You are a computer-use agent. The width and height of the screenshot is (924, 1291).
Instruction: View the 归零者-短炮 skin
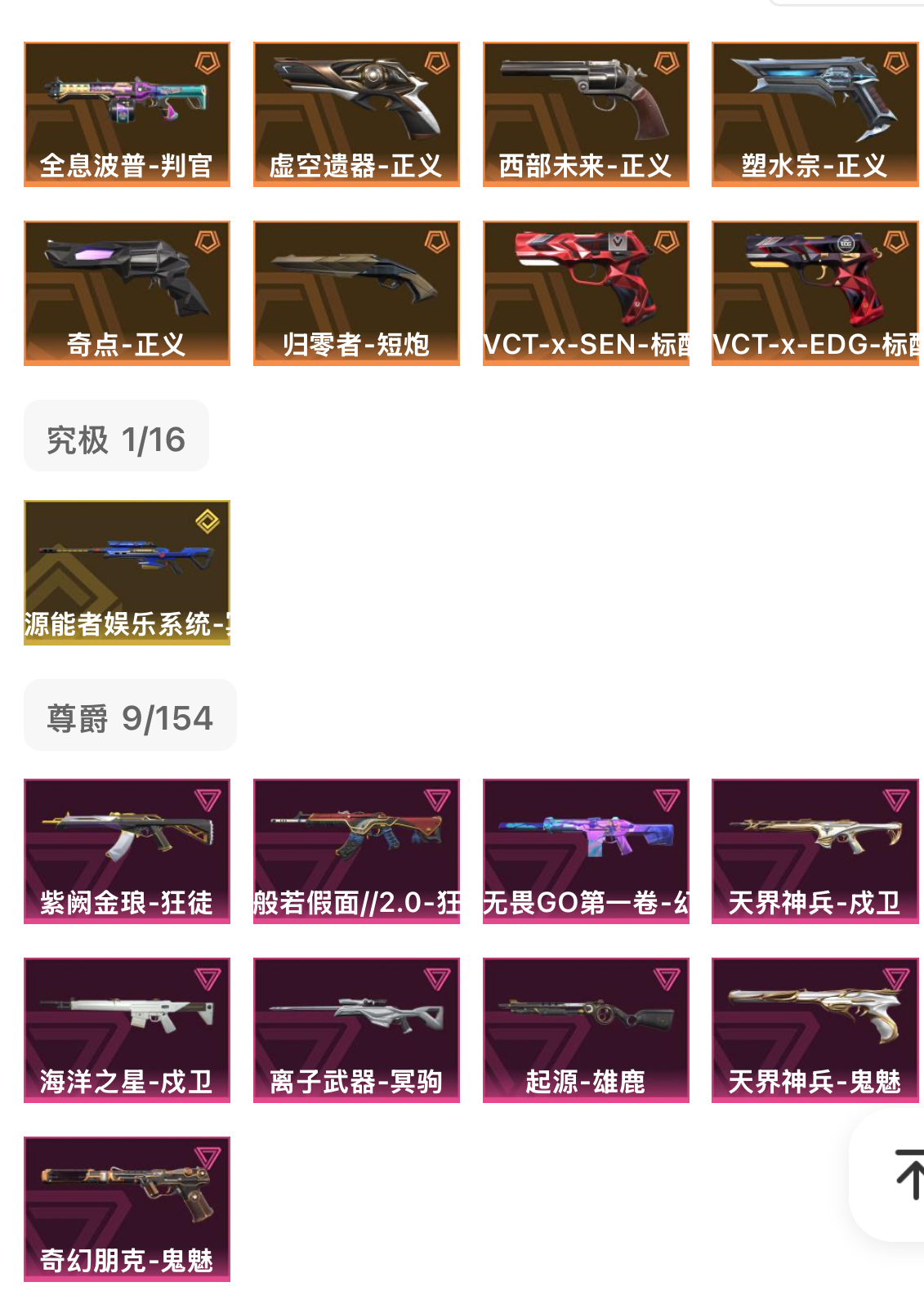(356, 293)
